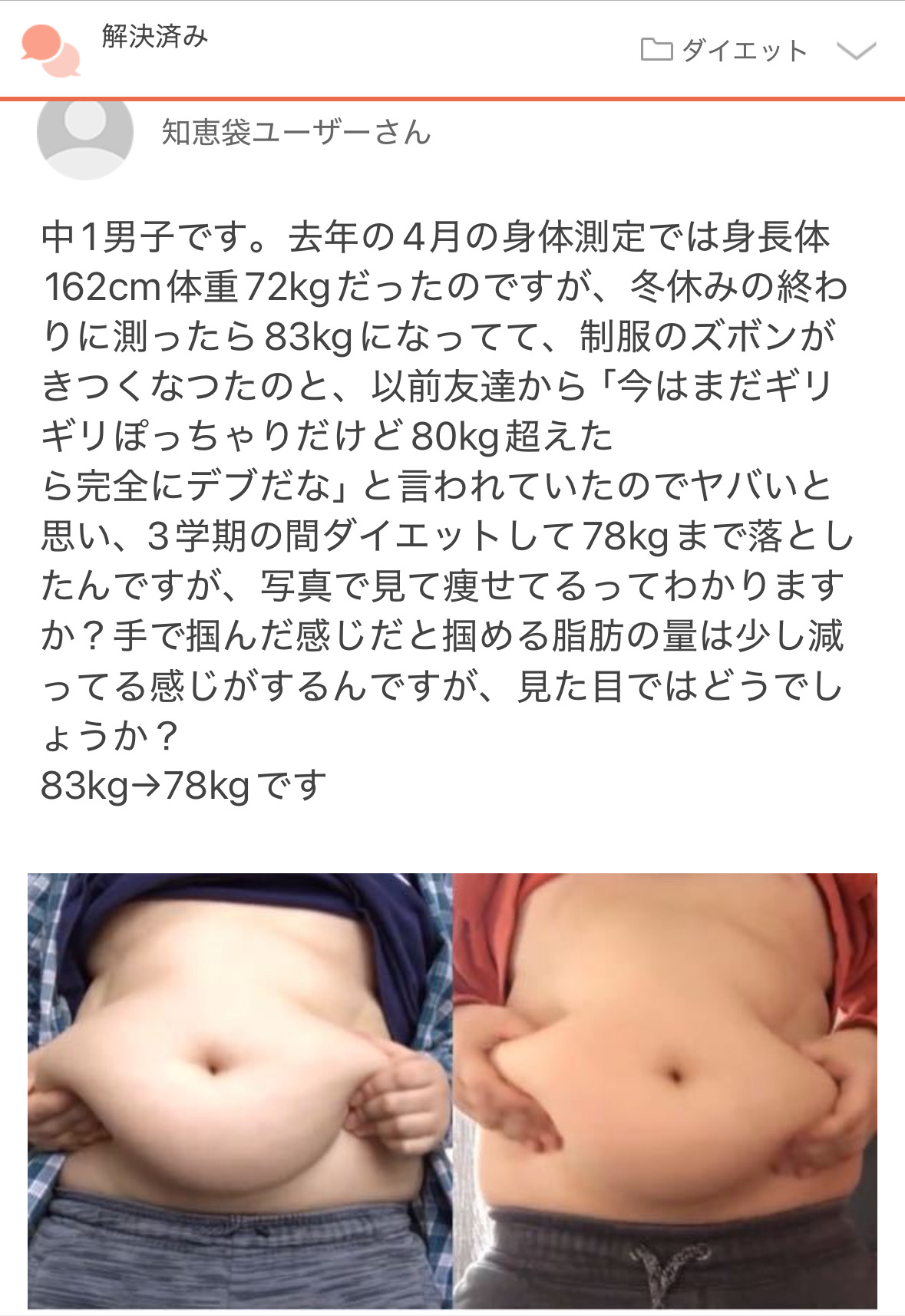This screenshot has width=905, height=1316.
Task: Open the 知恵袋ユーザーさん profile
Action: click(x=296, y=133)
